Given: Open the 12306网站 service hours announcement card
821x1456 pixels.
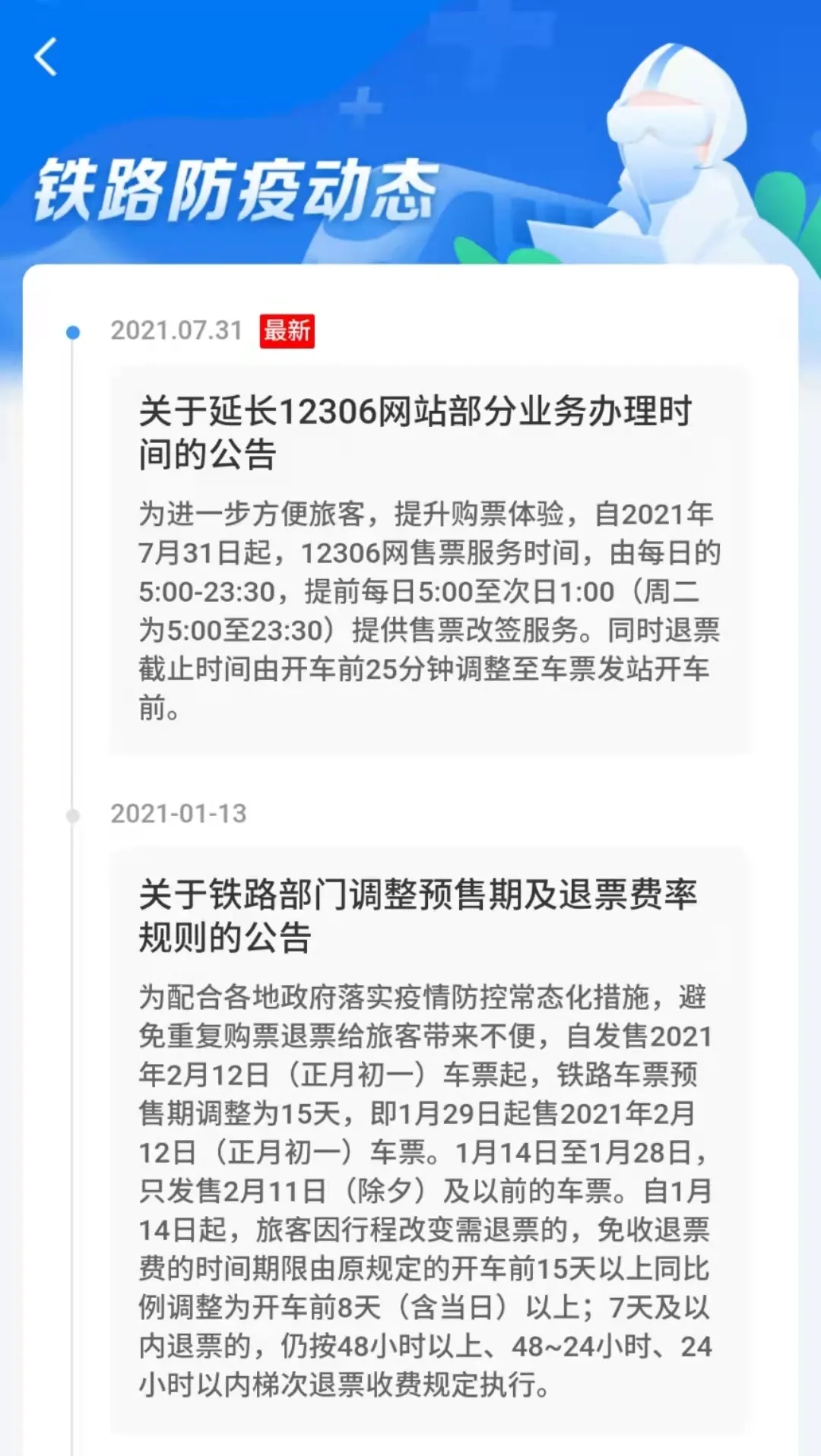Looking at the screenshot, I should click(x=430, y=560).
